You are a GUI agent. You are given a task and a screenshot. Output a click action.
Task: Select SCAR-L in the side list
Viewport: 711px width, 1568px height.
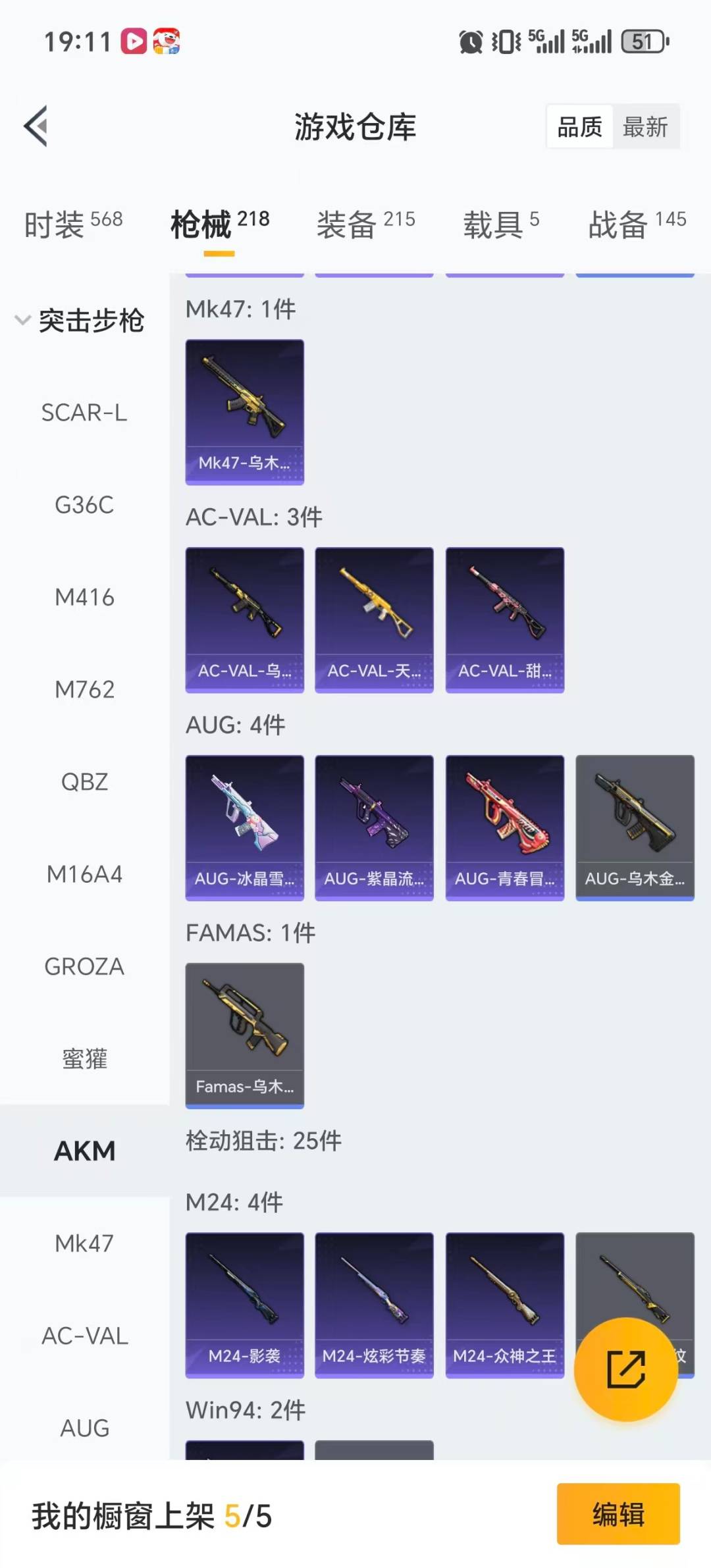coord(84,413)
